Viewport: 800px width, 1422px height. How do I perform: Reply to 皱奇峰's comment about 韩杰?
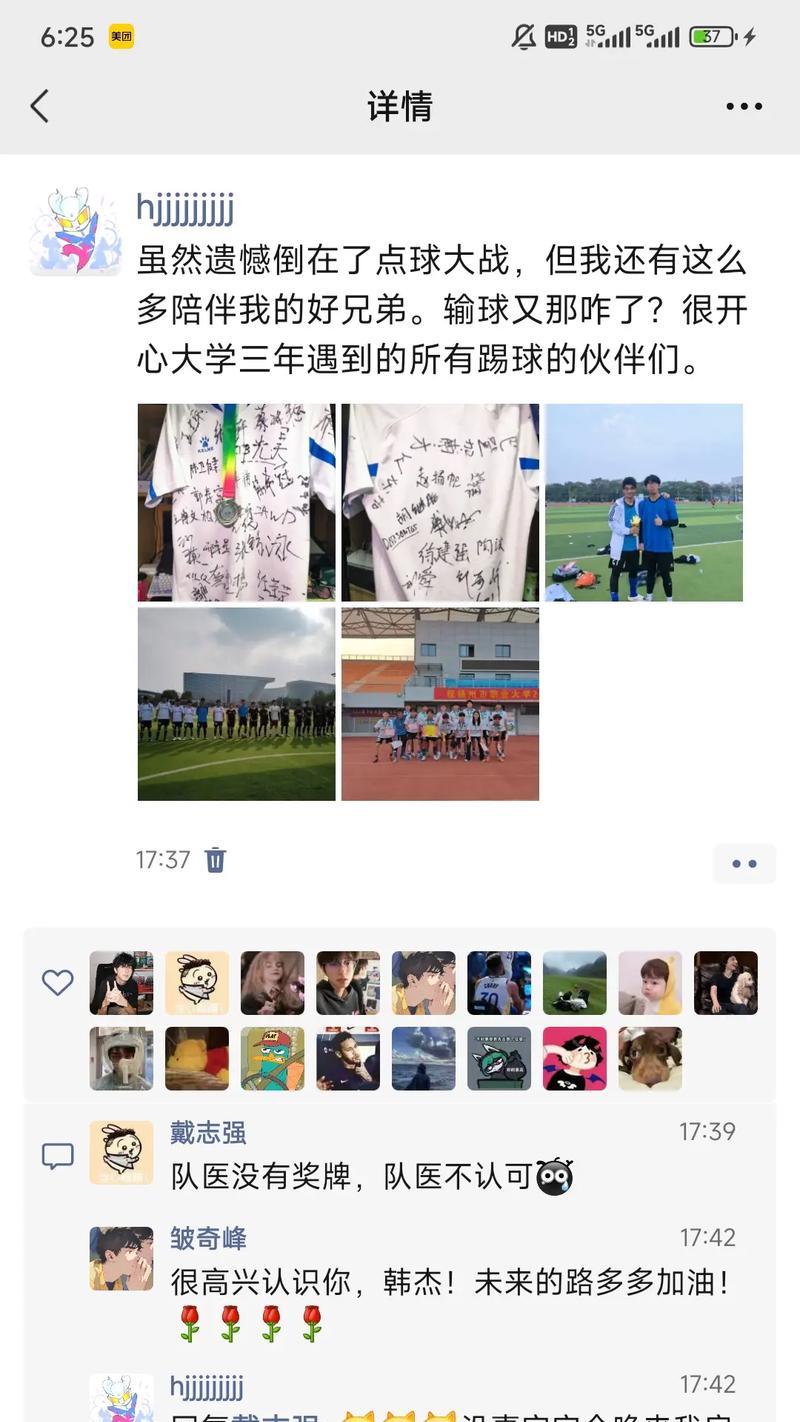coord(450,1283)
